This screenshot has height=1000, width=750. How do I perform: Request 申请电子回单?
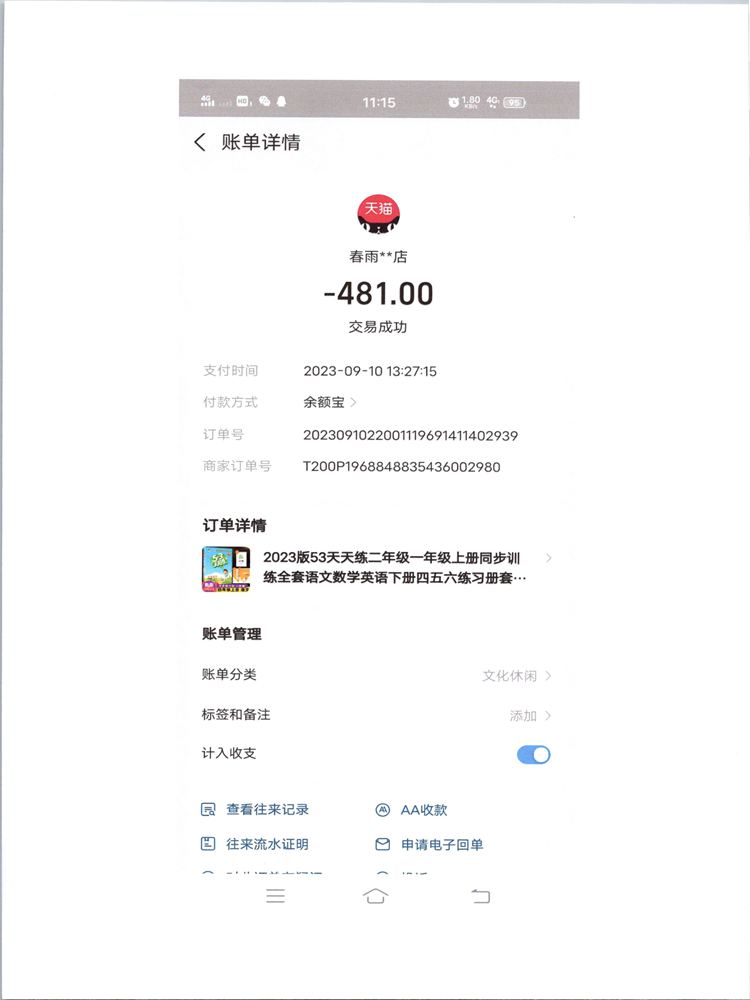click(430, 845)
